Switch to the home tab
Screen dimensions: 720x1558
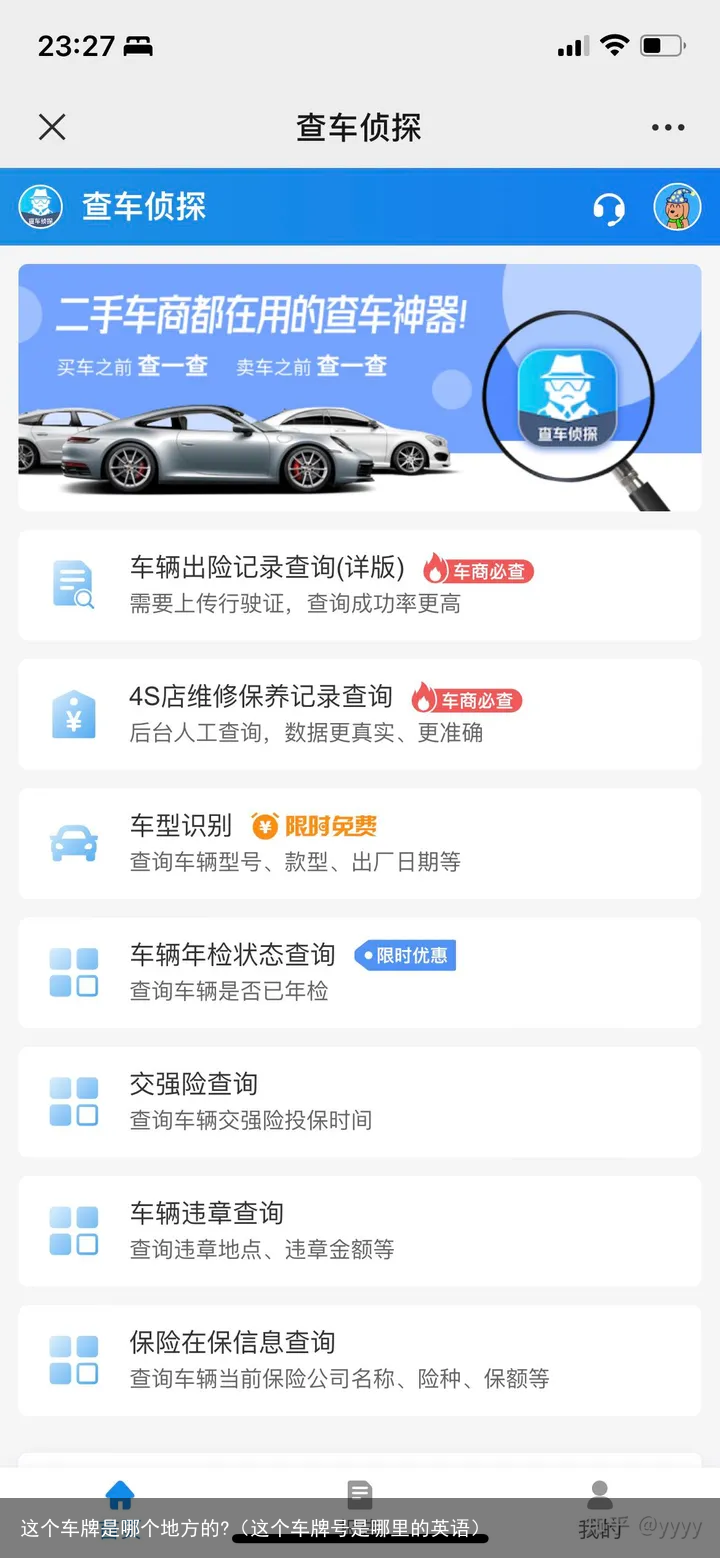[x=120, y=1495]
